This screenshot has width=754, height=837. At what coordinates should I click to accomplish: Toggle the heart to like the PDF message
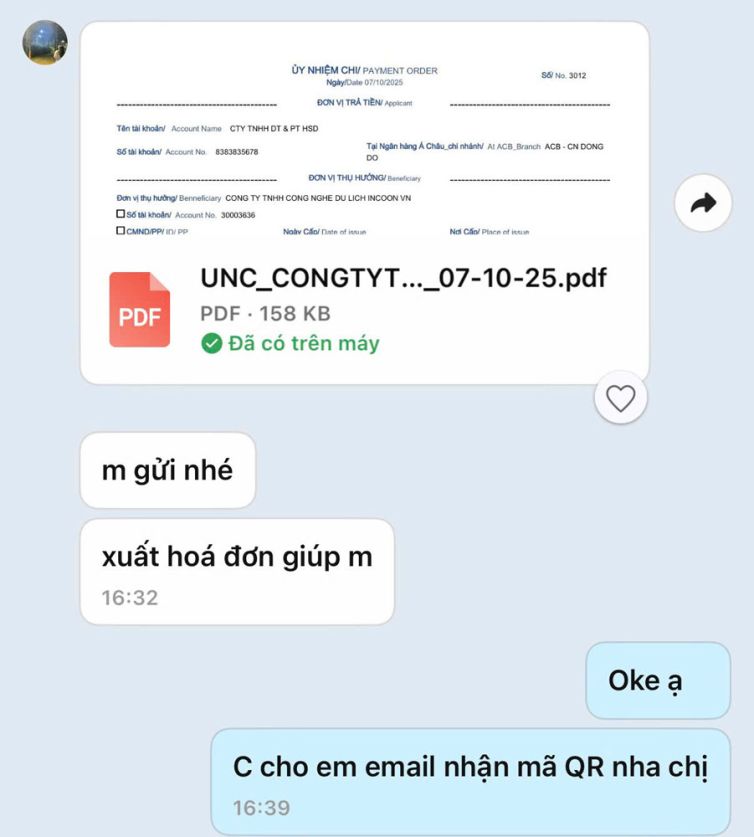tap(621, 396)
